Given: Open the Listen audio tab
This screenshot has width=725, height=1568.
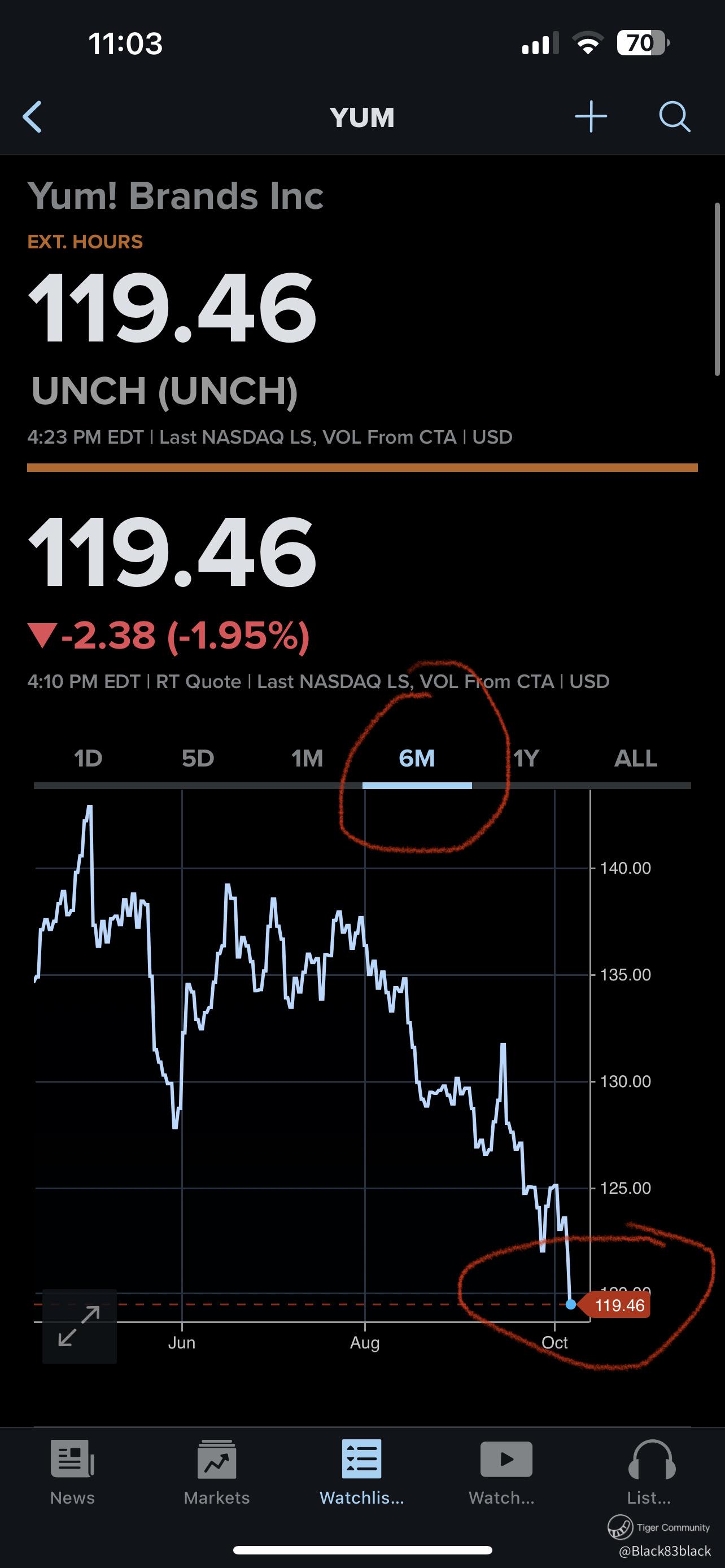Looking at the screenshot, I should pos(650,1472).
